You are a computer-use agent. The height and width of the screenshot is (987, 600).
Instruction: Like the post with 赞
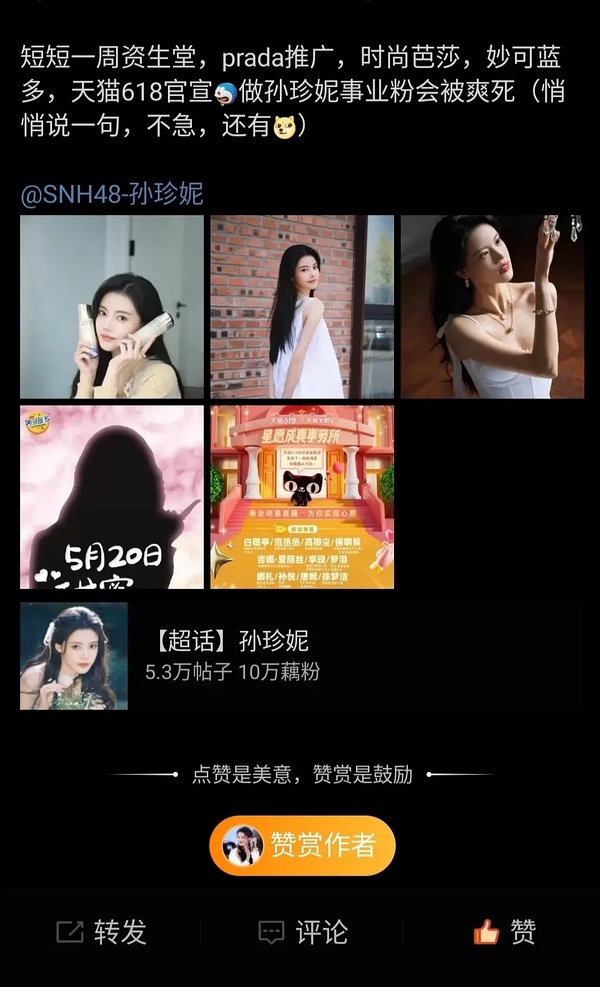pos(504,932)
